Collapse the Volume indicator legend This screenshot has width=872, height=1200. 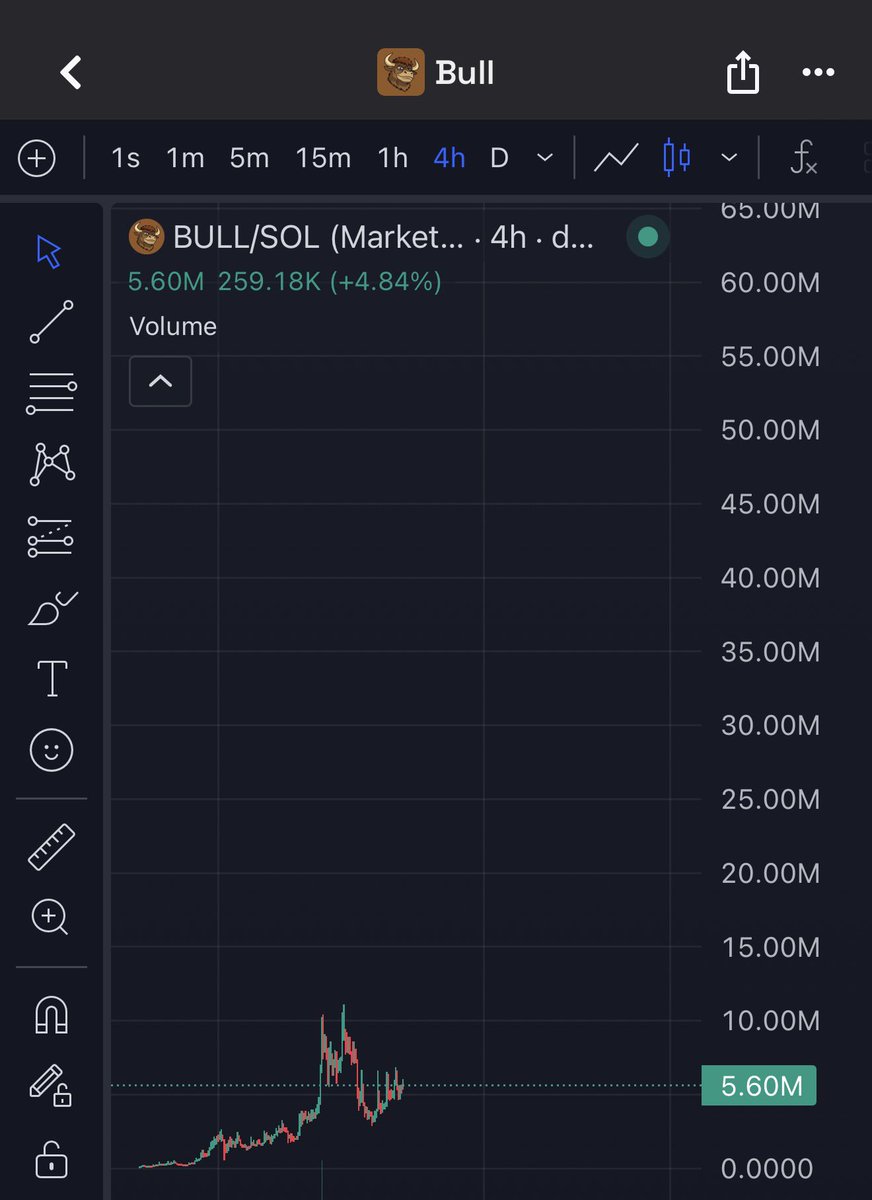point(160,381)
